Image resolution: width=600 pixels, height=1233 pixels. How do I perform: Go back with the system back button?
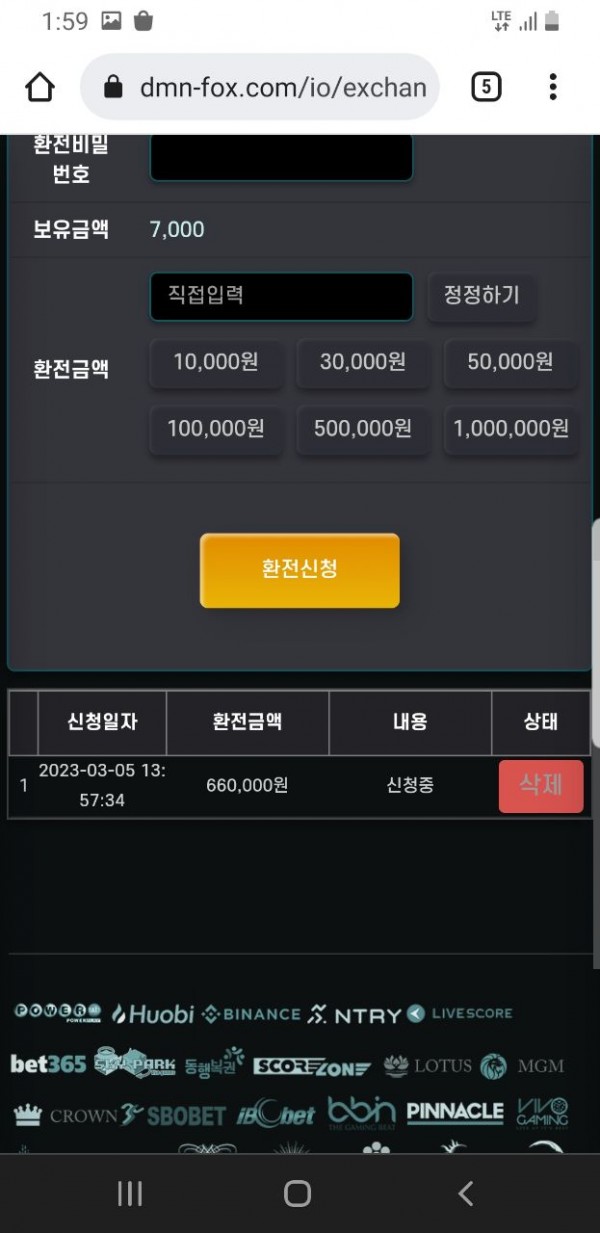point(465,1193)
